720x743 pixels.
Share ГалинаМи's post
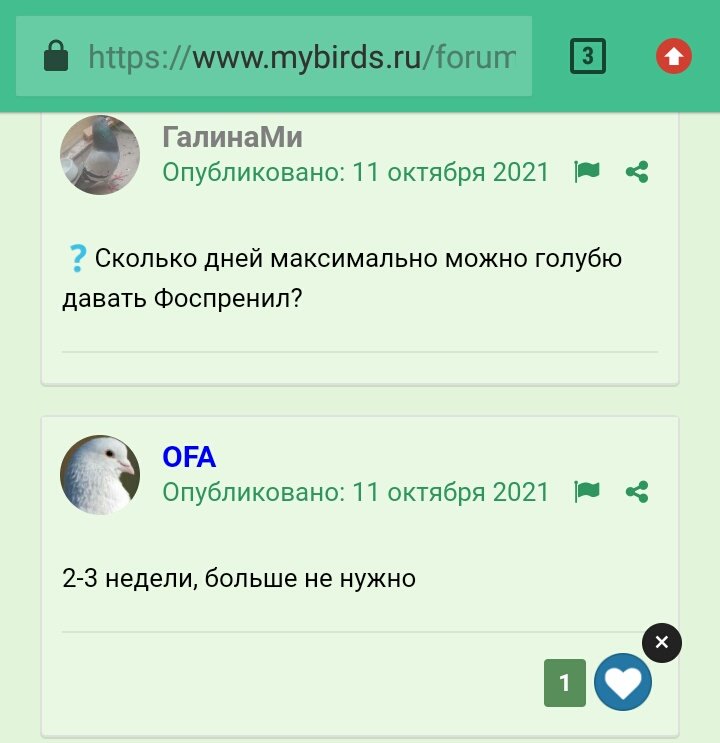(637, 172)
